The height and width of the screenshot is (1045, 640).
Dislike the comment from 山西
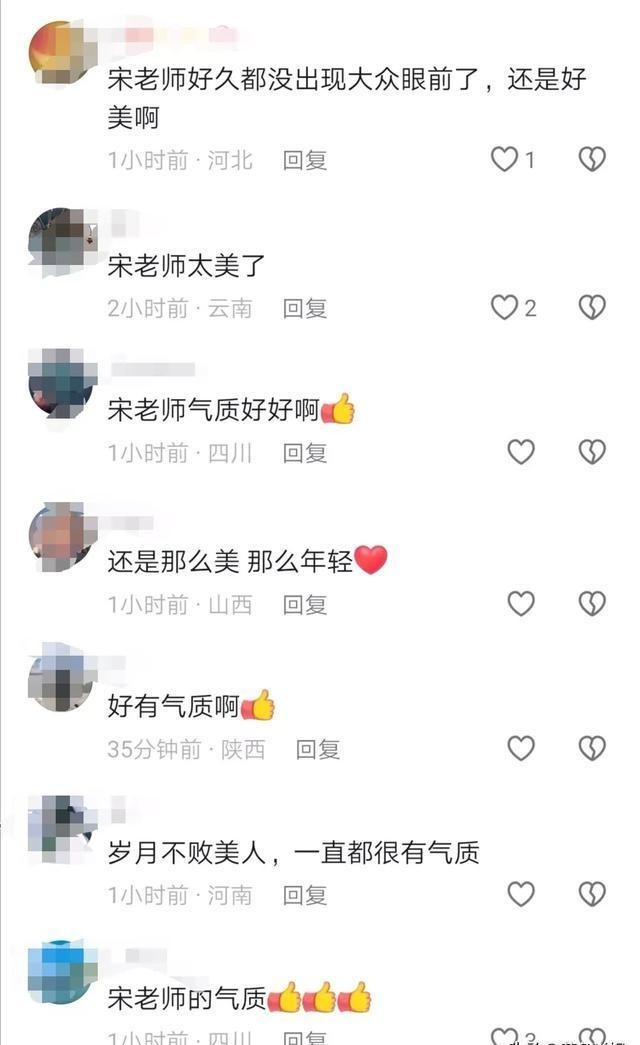(592, 604)
